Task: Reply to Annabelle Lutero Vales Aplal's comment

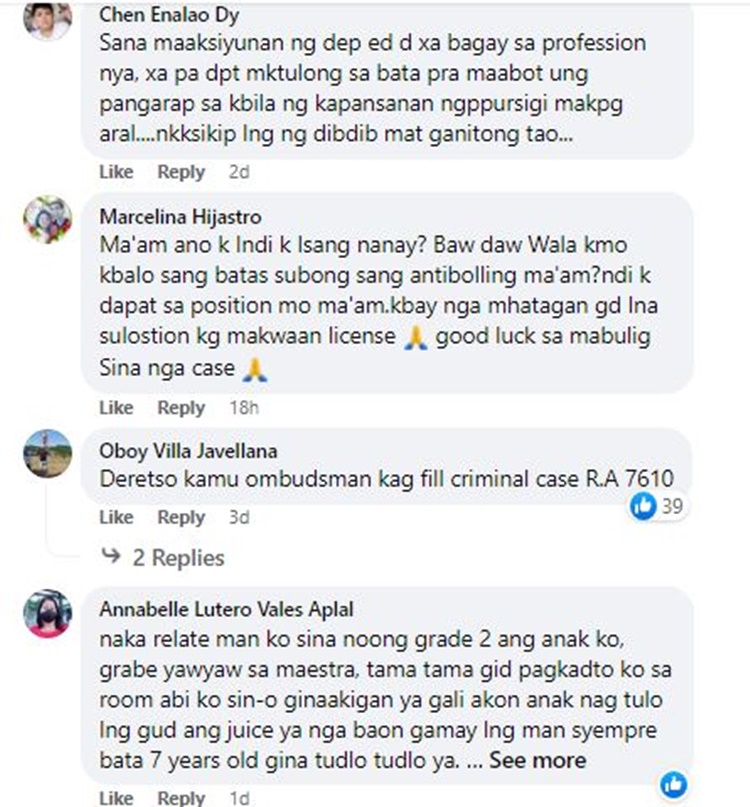Action: click(x=181, y=798)
